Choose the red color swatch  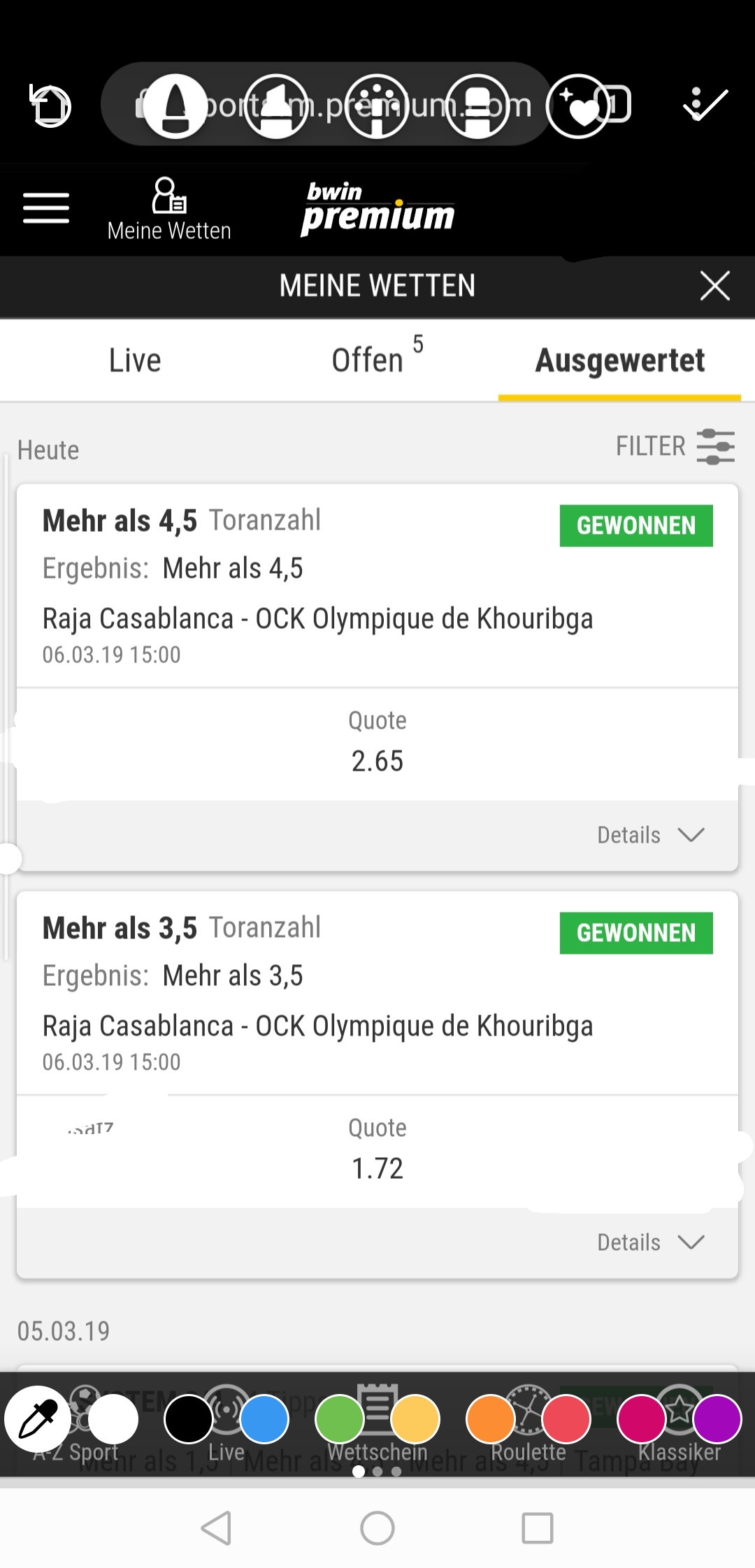tap(566, 1419)
